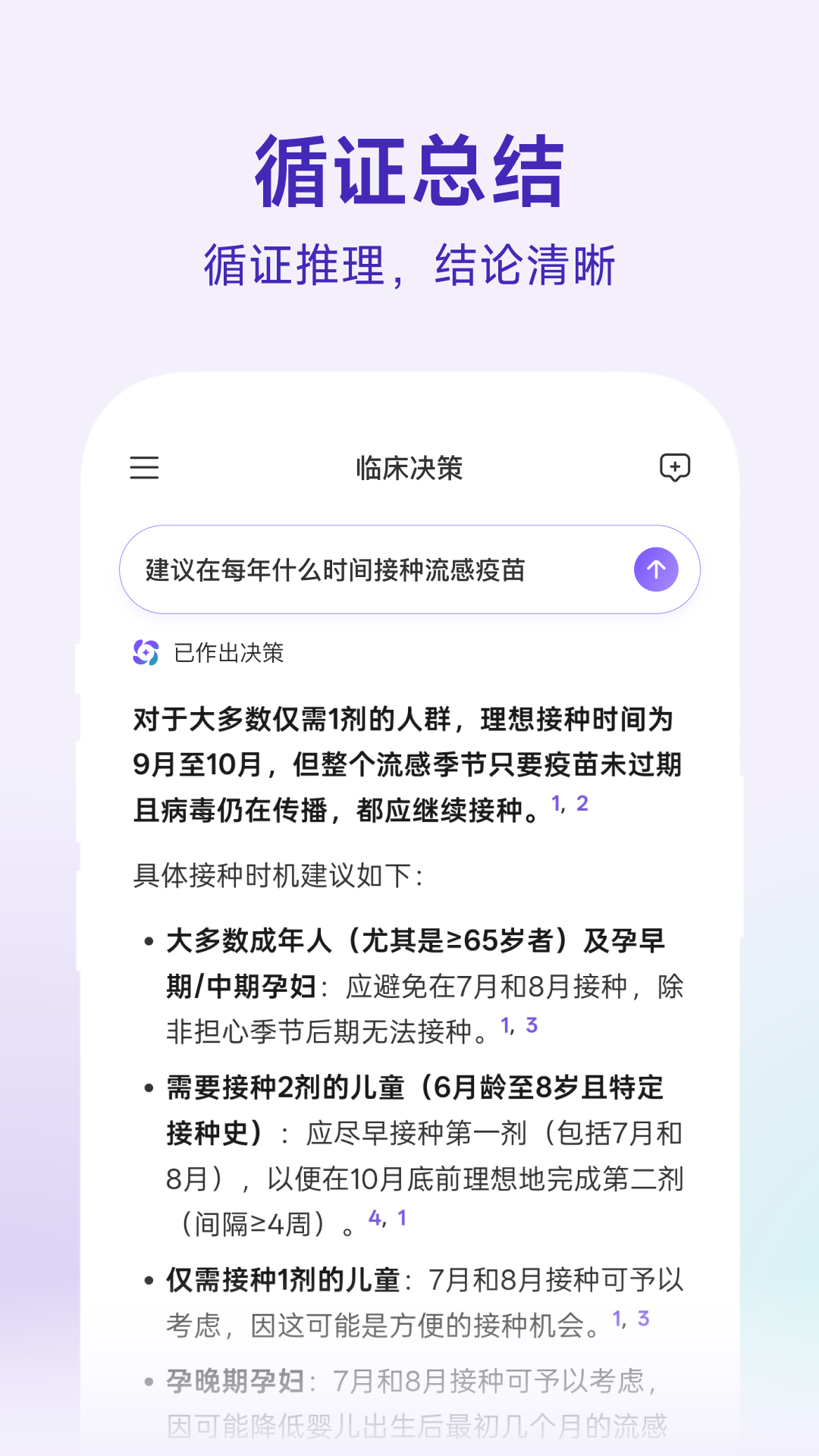This screenshot has width=819, height=1456.
Task: Open the hamburger navigation menu
Action: coord(144,469)
